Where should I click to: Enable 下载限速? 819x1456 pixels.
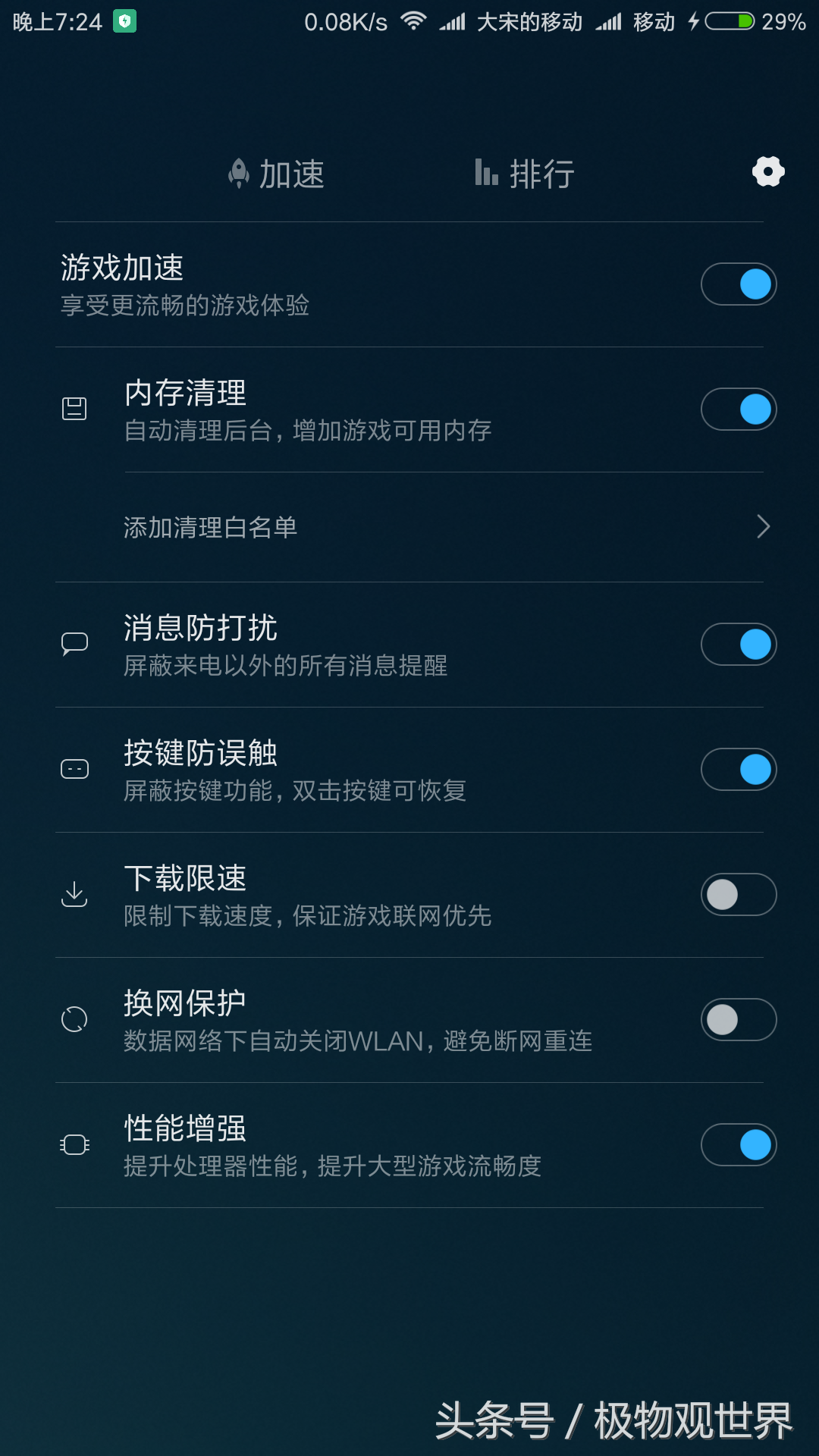(739, 895)
